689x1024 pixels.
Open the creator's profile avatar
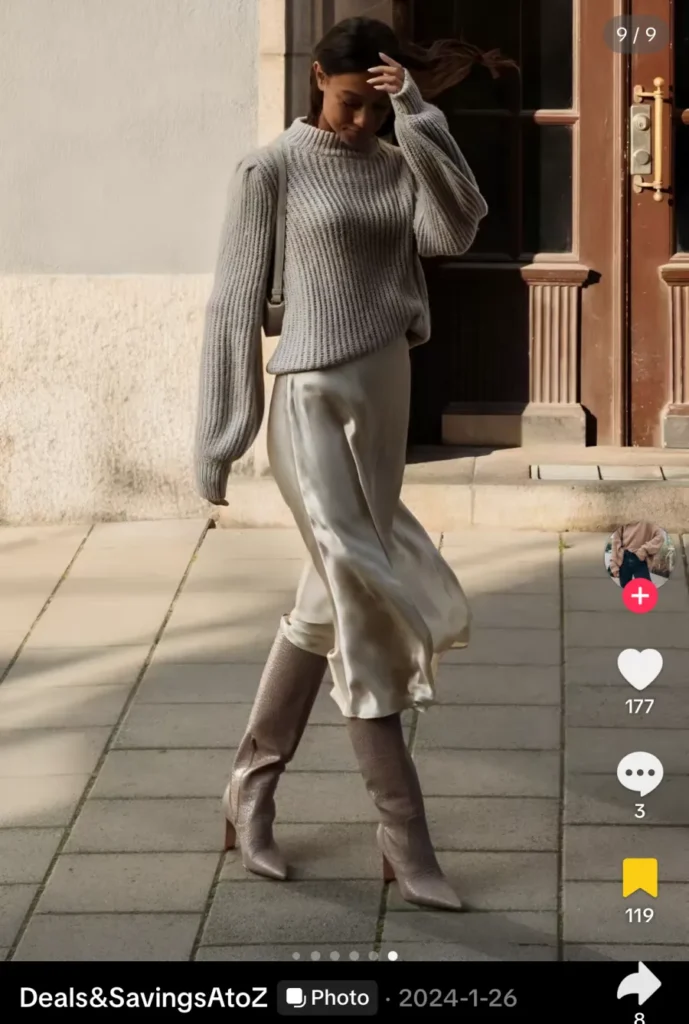[639, 553]
